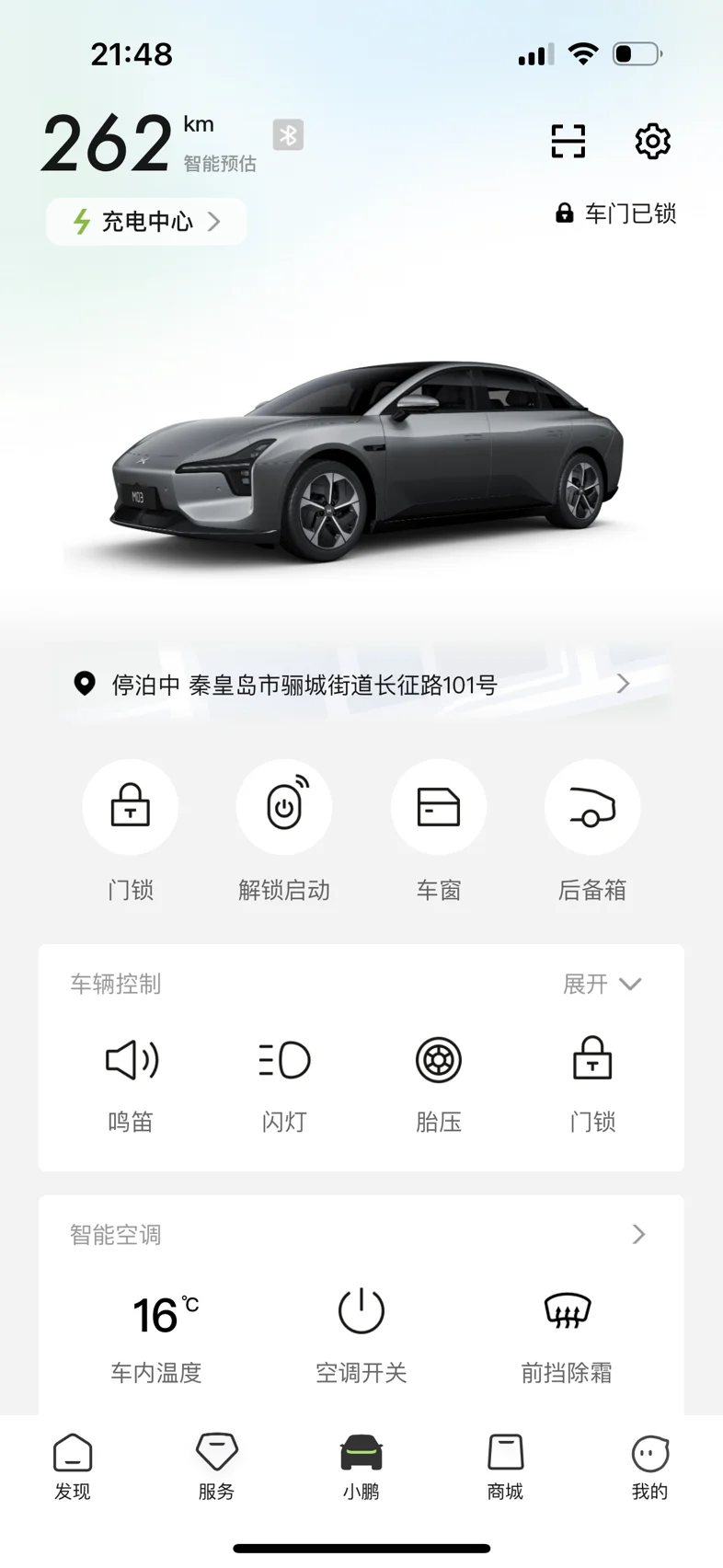The width and height of the screenshot is (723, 1568).
Task: Tap the Bluetooth key icon
Action: tap(288, 135)
